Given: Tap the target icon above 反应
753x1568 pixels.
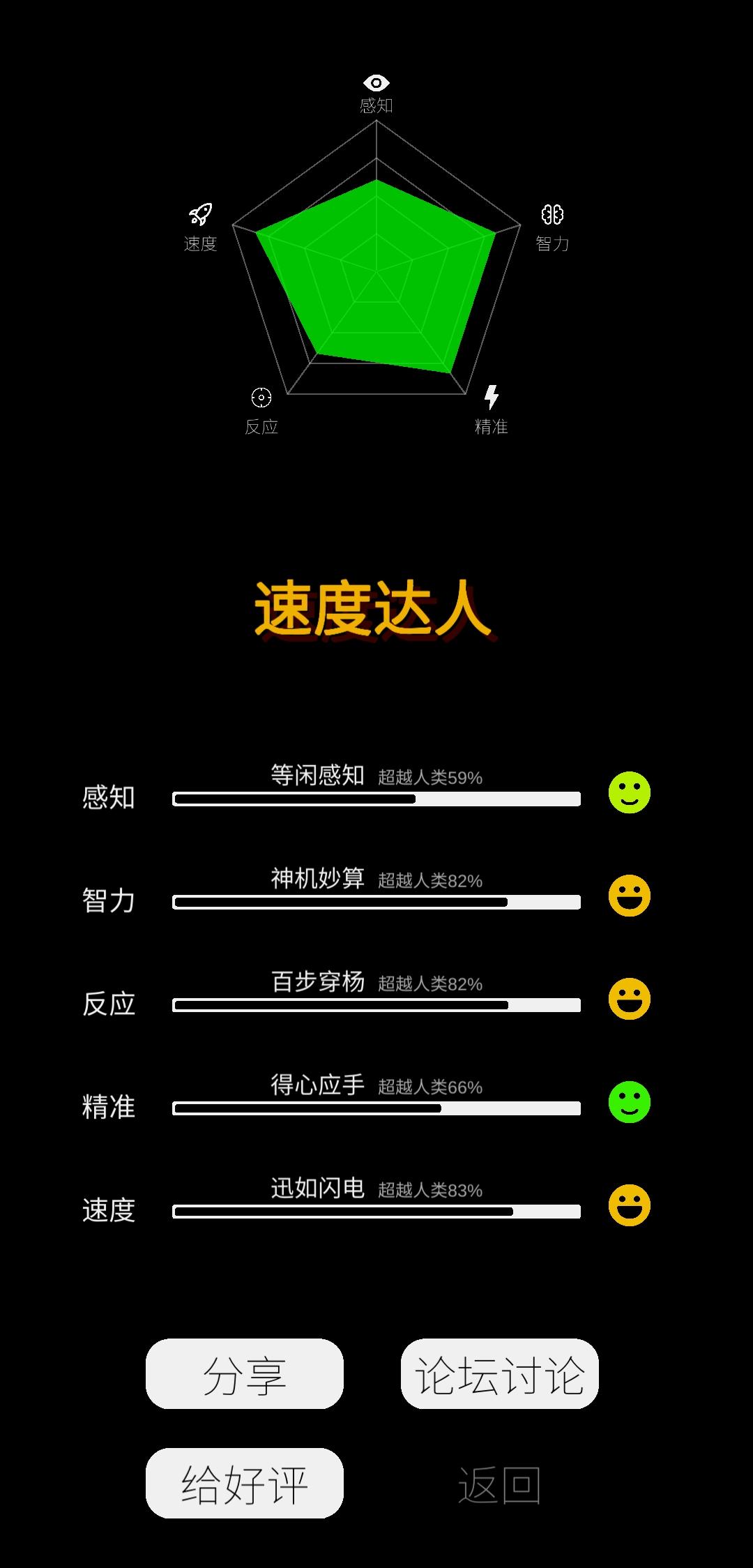Looking at the screenshot, I should click(261, 398).
